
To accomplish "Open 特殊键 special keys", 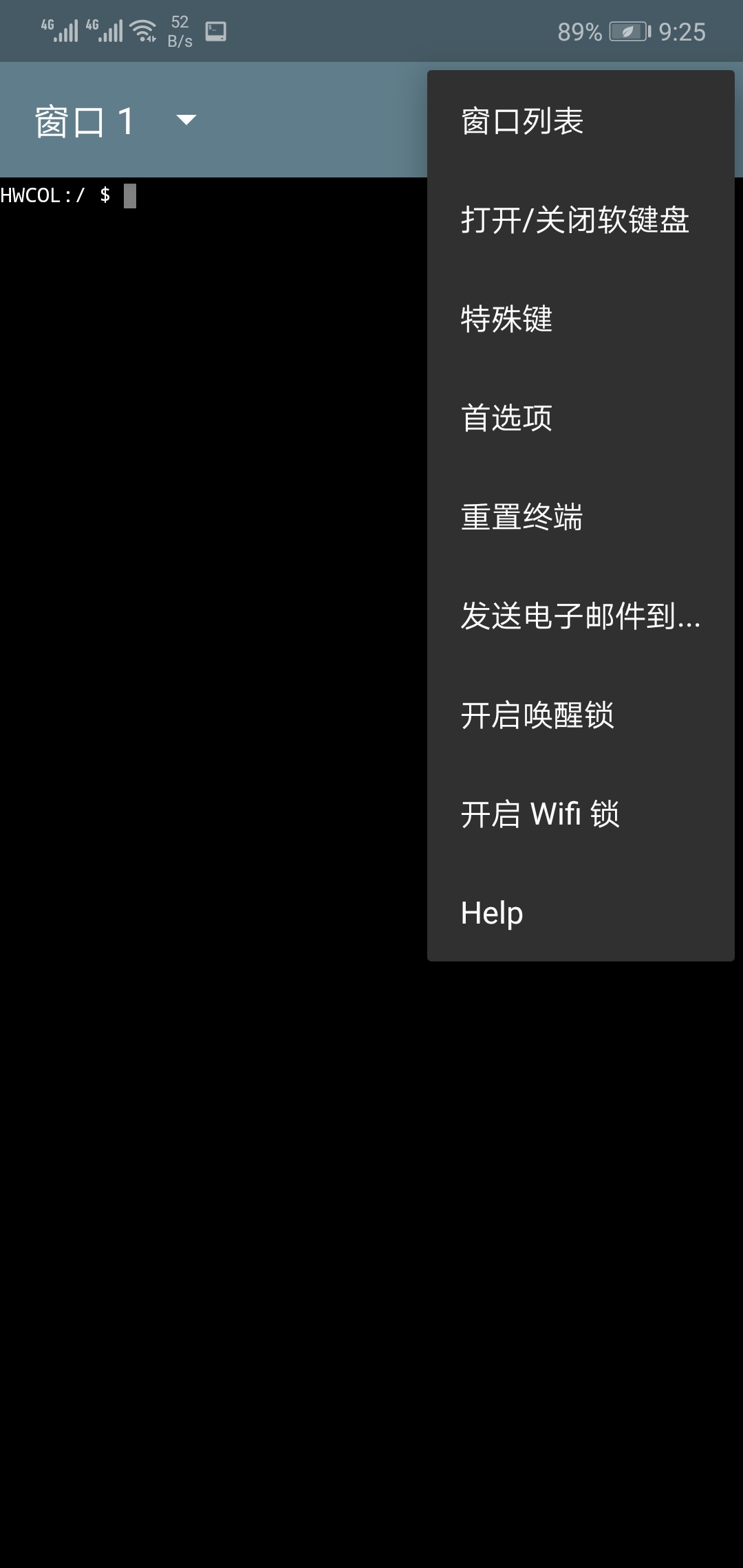I will tap(580, 319).
